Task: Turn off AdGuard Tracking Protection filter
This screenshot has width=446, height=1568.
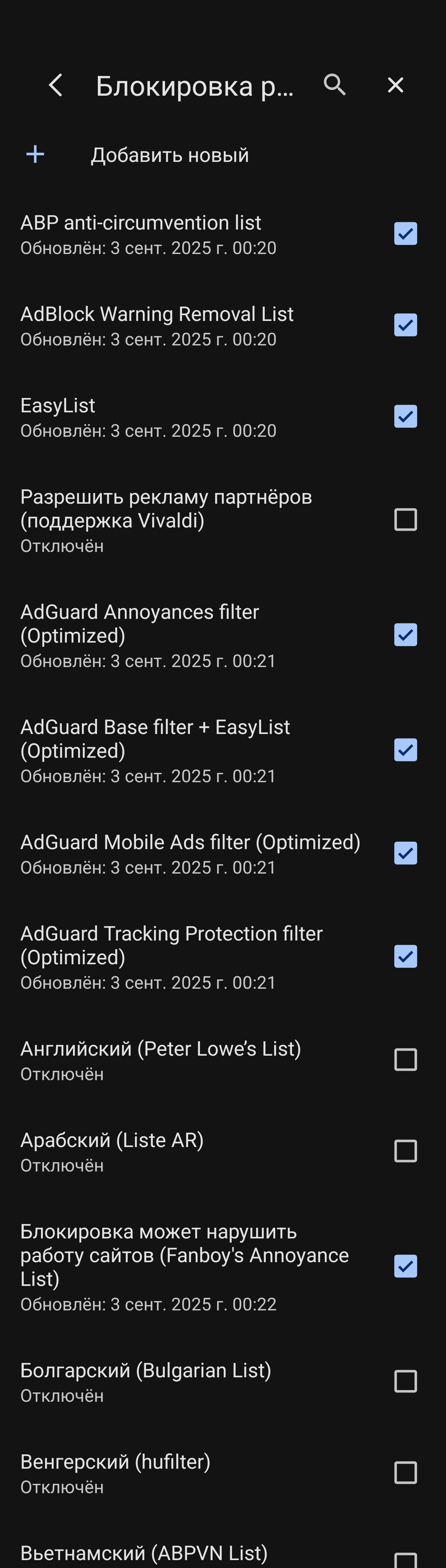Action: [x=405, y=956]
